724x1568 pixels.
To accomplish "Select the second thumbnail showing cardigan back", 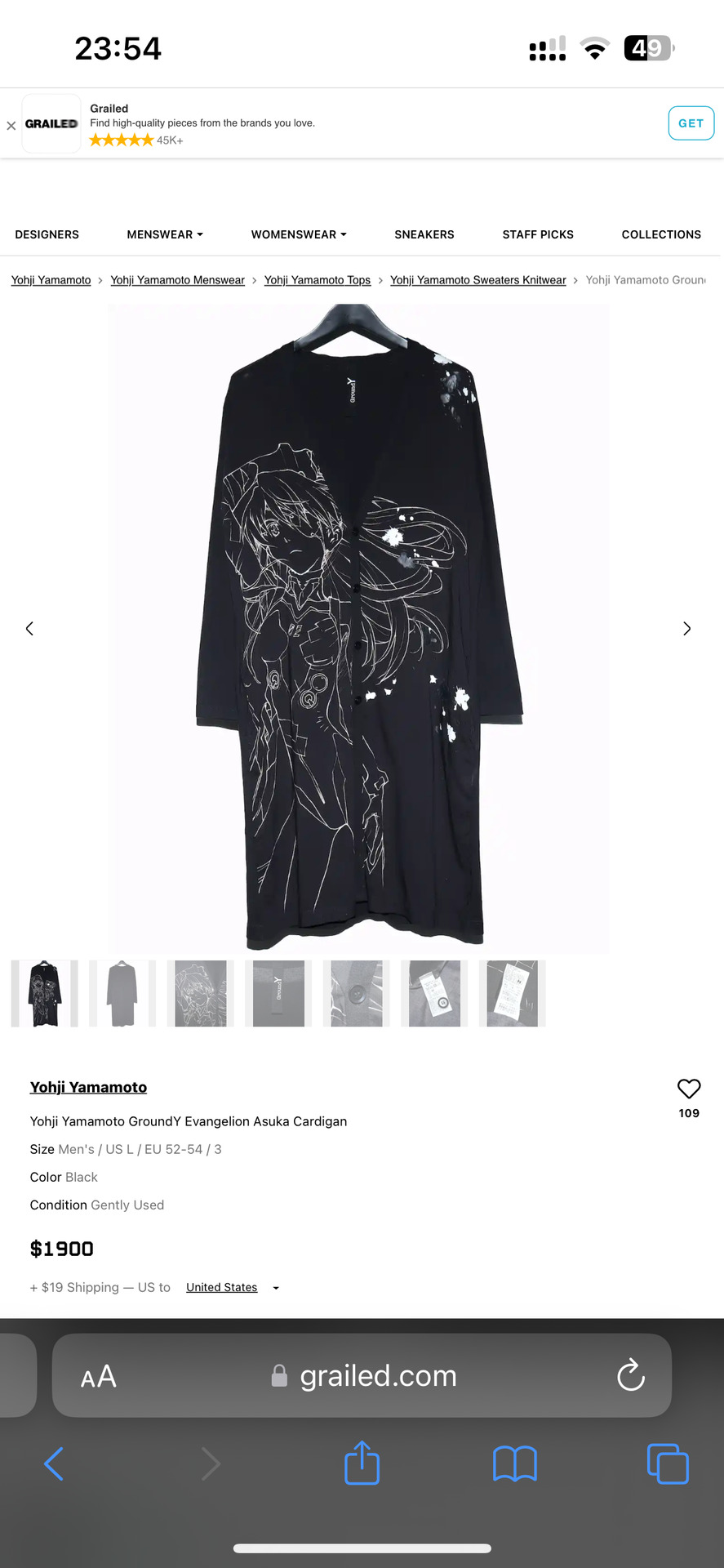I will pos(122,993).
